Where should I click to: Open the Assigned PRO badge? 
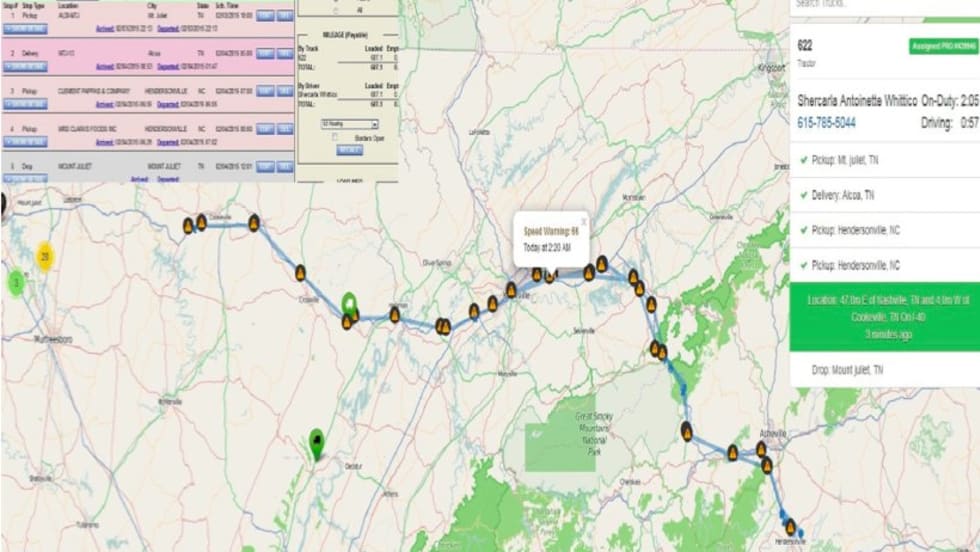pos(941,46)
